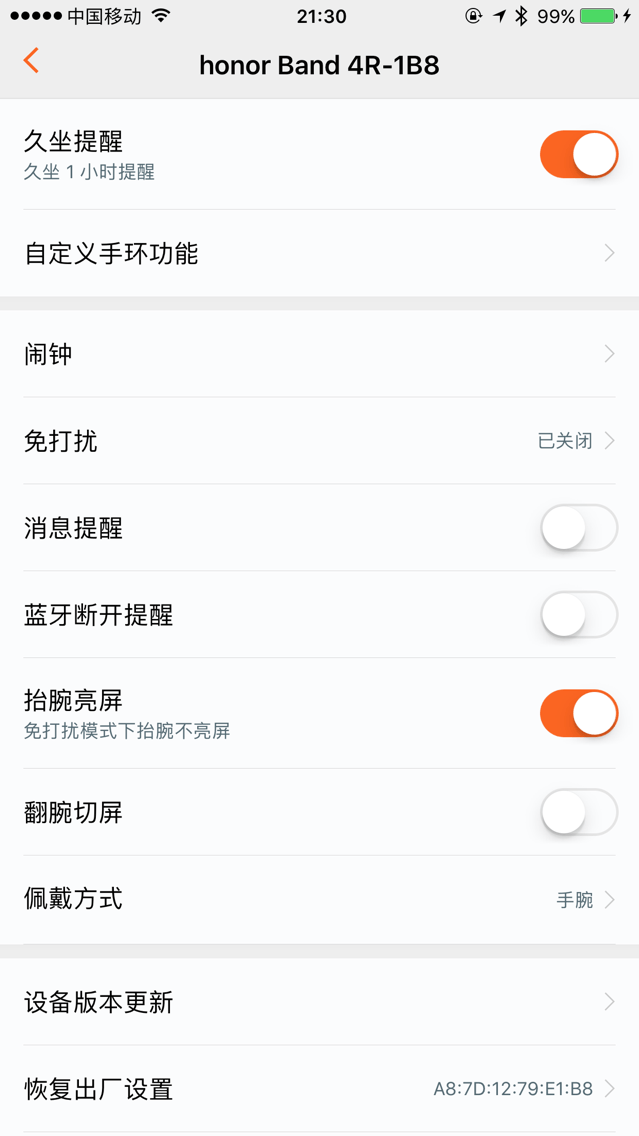The image size is (639, 1136).
Task: Open the 闹钟 settings
Action: click(320, 354)
